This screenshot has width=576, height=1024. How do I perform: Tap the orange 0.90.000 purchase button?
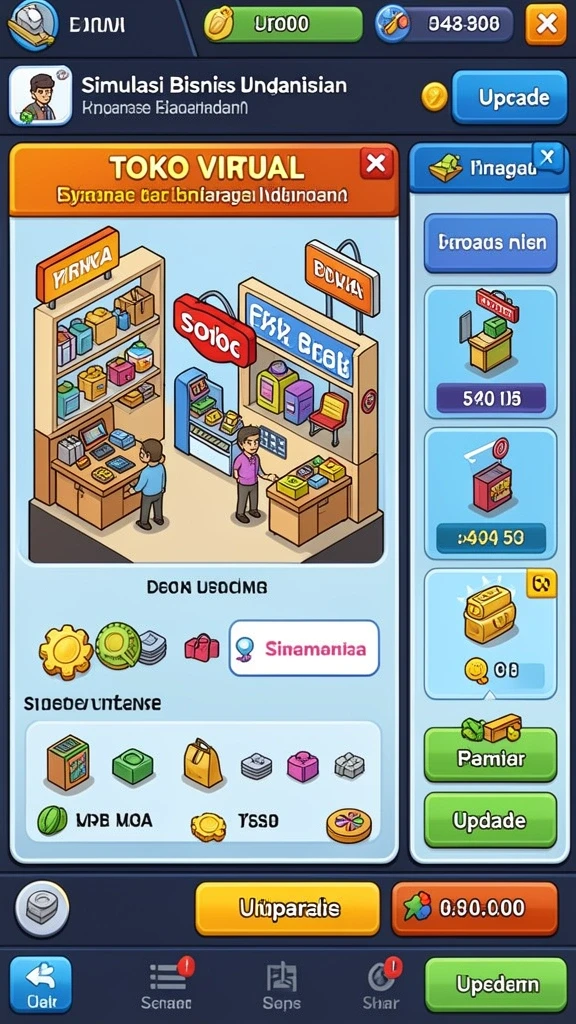click(x=475, y=908)
